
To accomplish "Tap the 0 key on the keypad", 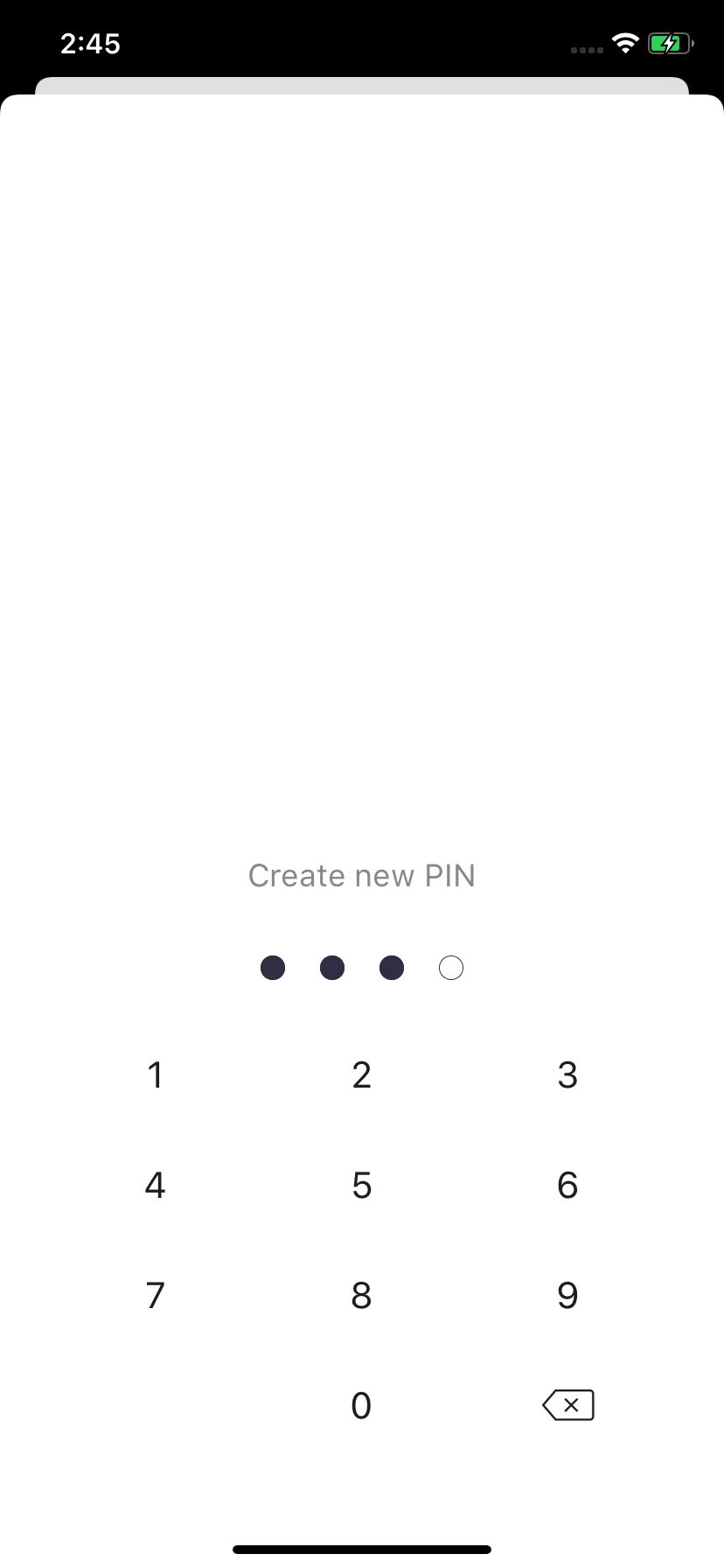I will pyautogui.click(x=361, y=1405).
